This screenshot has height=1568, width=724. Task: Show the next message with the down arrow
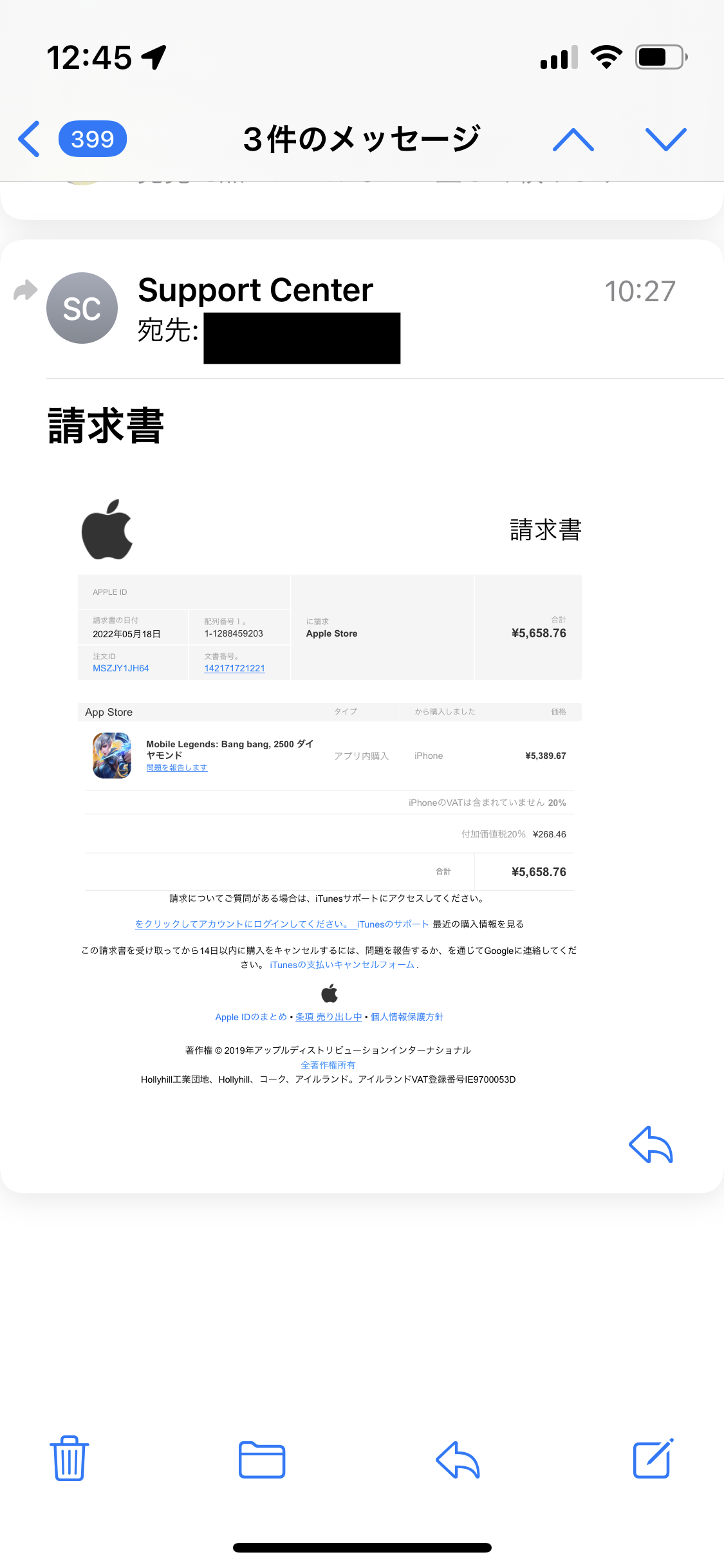665,139
